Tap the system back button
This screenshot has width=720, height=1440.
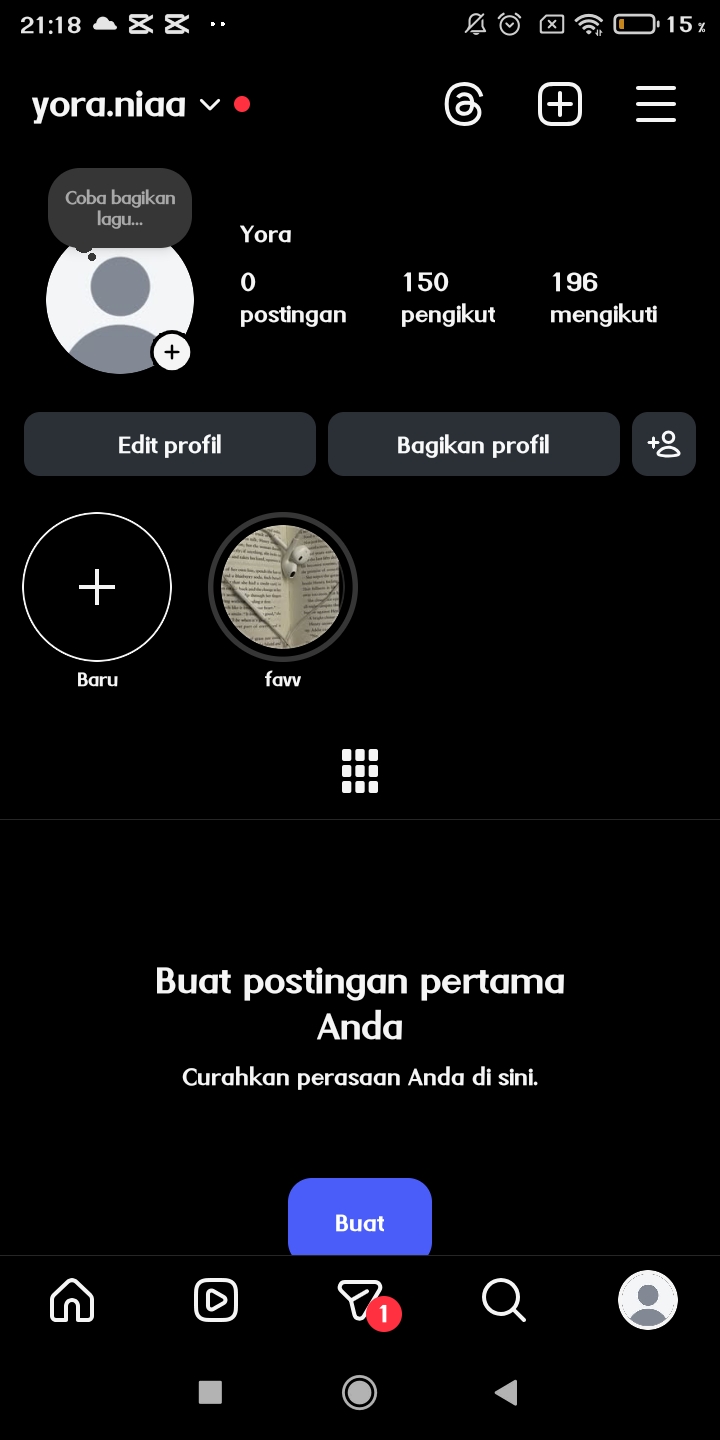[507, 1392]
